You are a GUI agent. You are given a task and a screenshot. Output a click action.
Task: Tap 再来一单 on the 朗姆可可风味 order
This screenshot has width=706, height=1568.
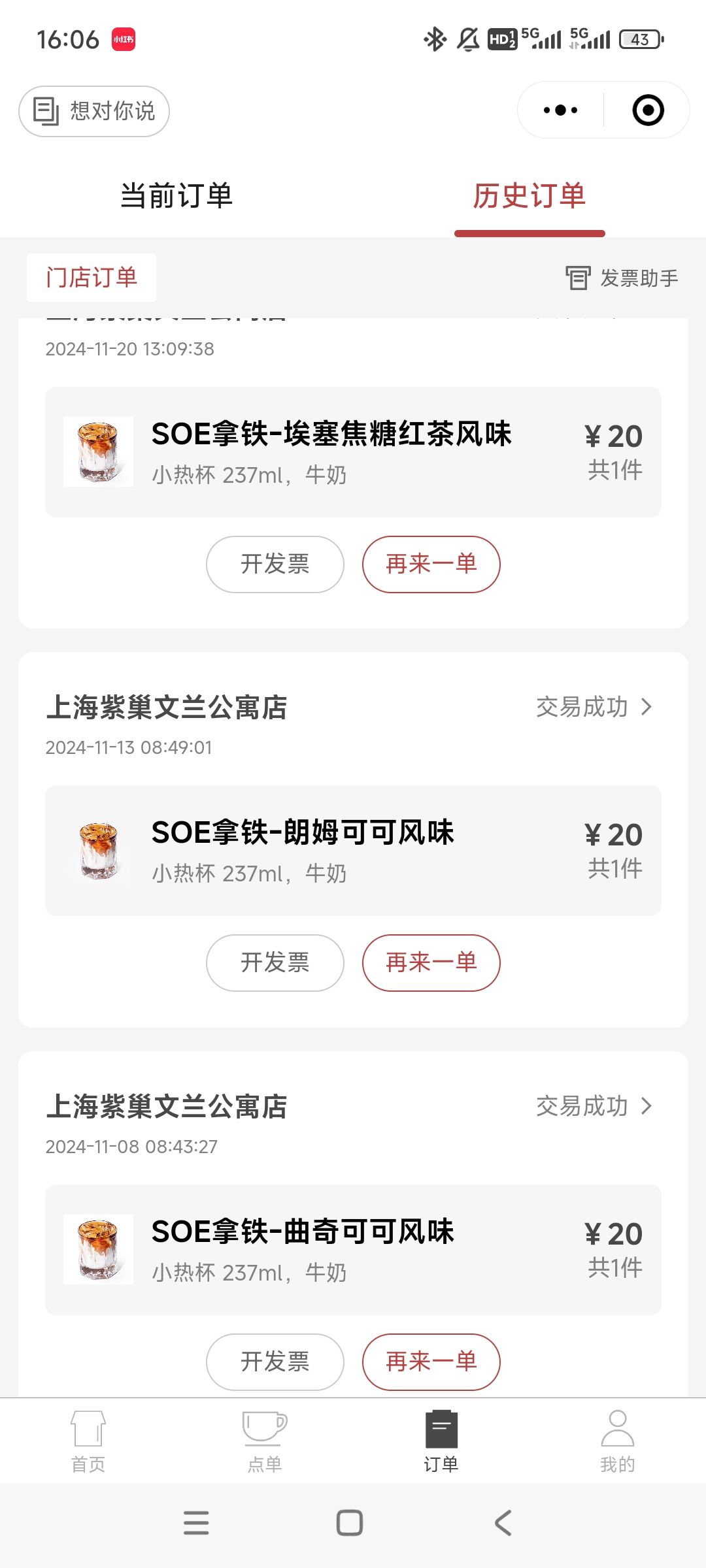pyautogui.click(x=431, y=963)
